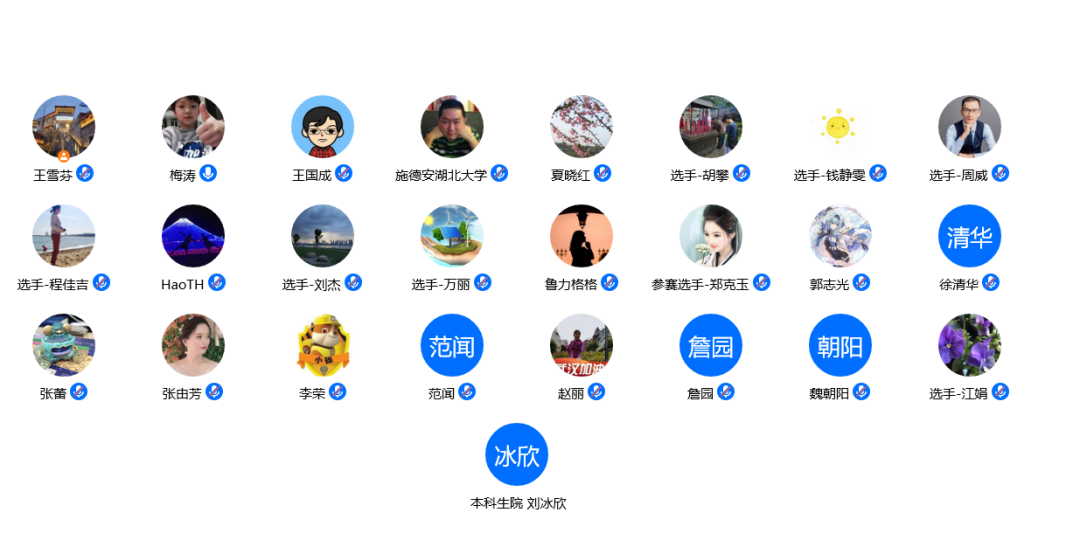This screenshot has width=1066, height=547.
Task: Select 詹园's blue avatar
Action: tap(710, 345)
